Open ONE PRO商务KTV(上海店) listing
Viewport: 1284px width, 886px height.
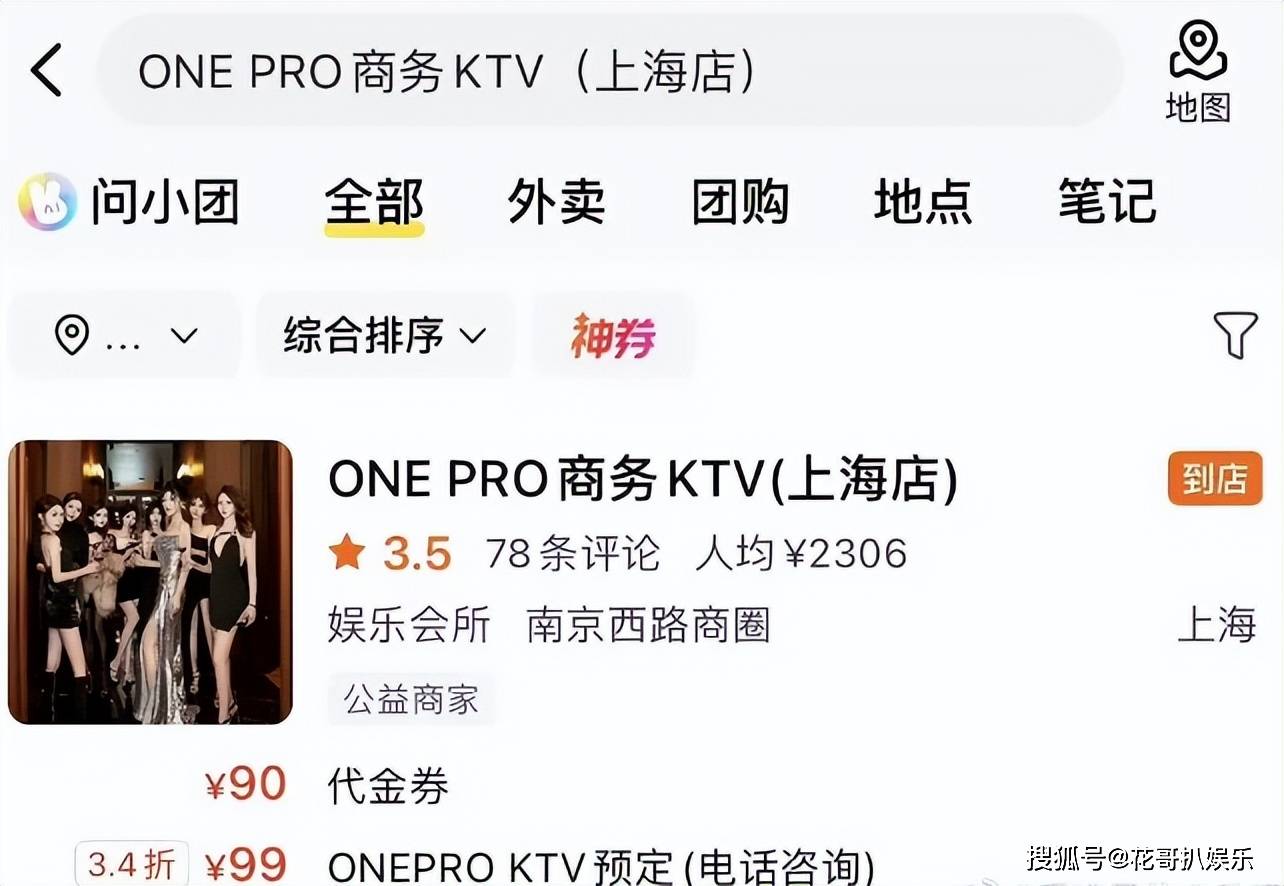click(x=642, y=481)
